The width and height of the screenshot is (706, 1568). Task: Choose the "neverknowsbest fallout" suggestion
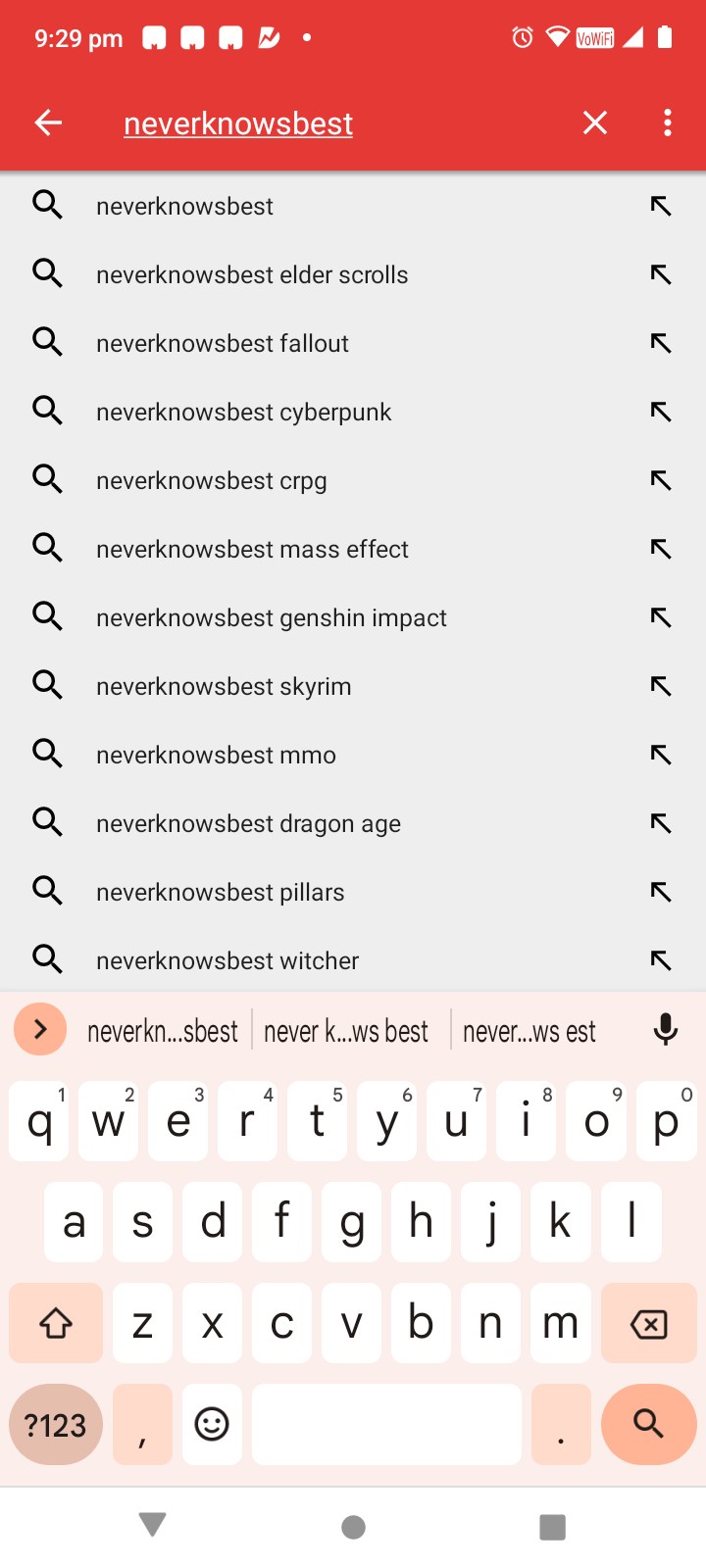[223, 343]
